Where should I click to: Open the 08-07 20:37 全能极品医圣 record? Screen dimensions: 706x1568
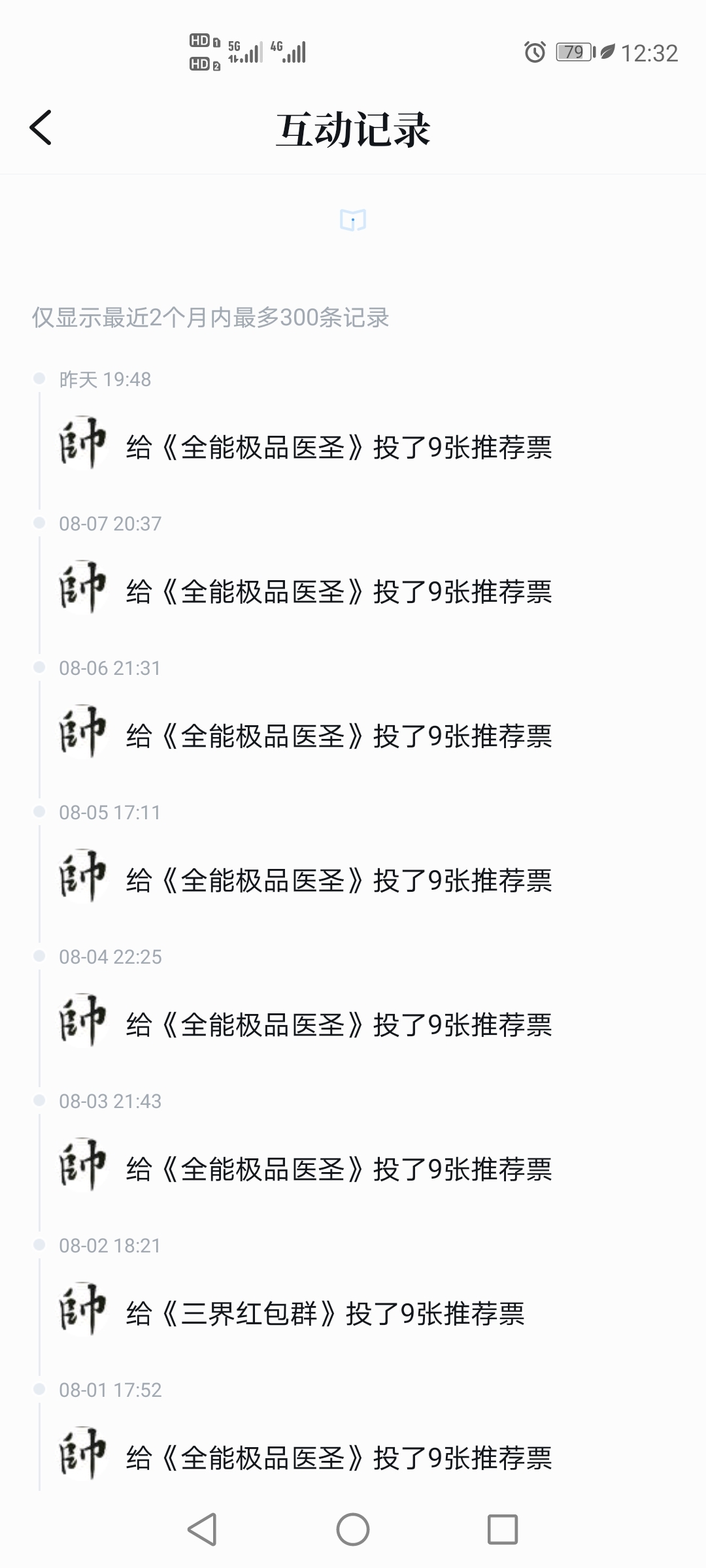(339, 592)
